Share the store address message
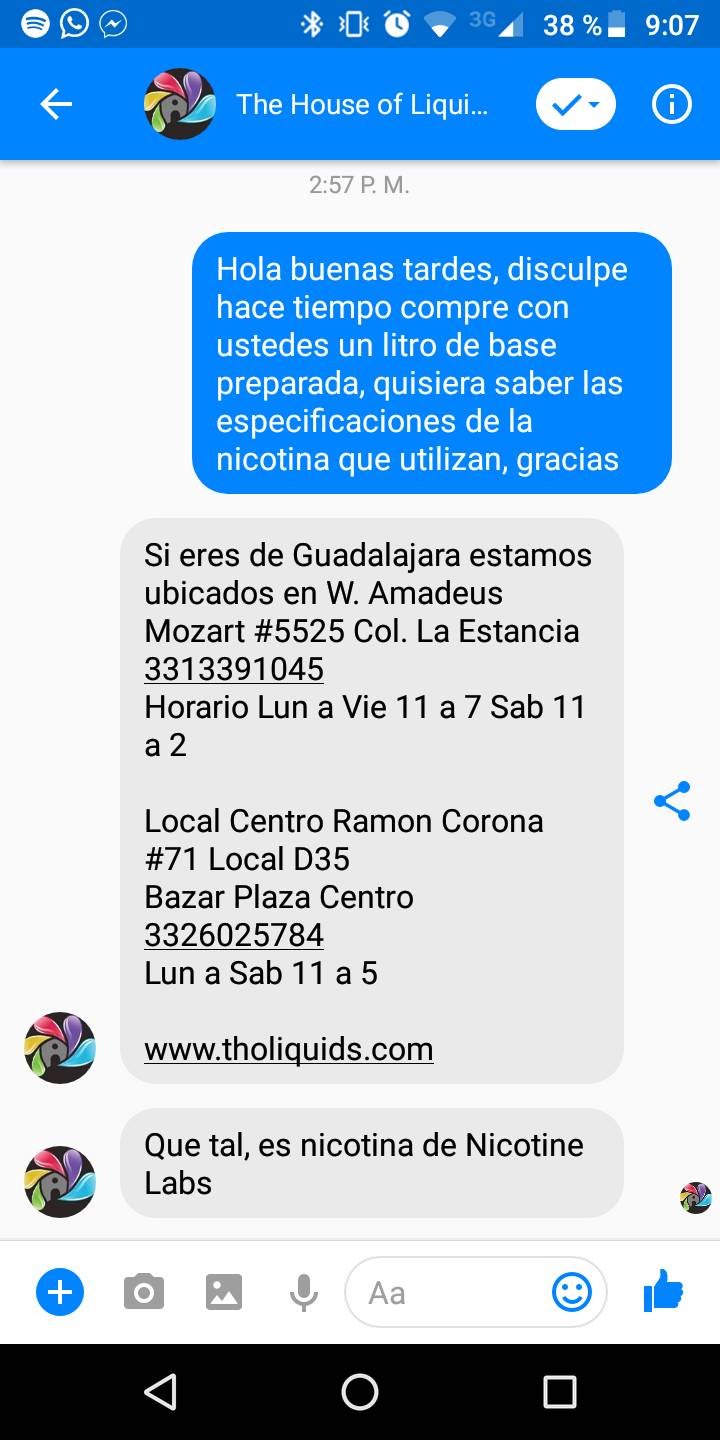 point(671,801)
